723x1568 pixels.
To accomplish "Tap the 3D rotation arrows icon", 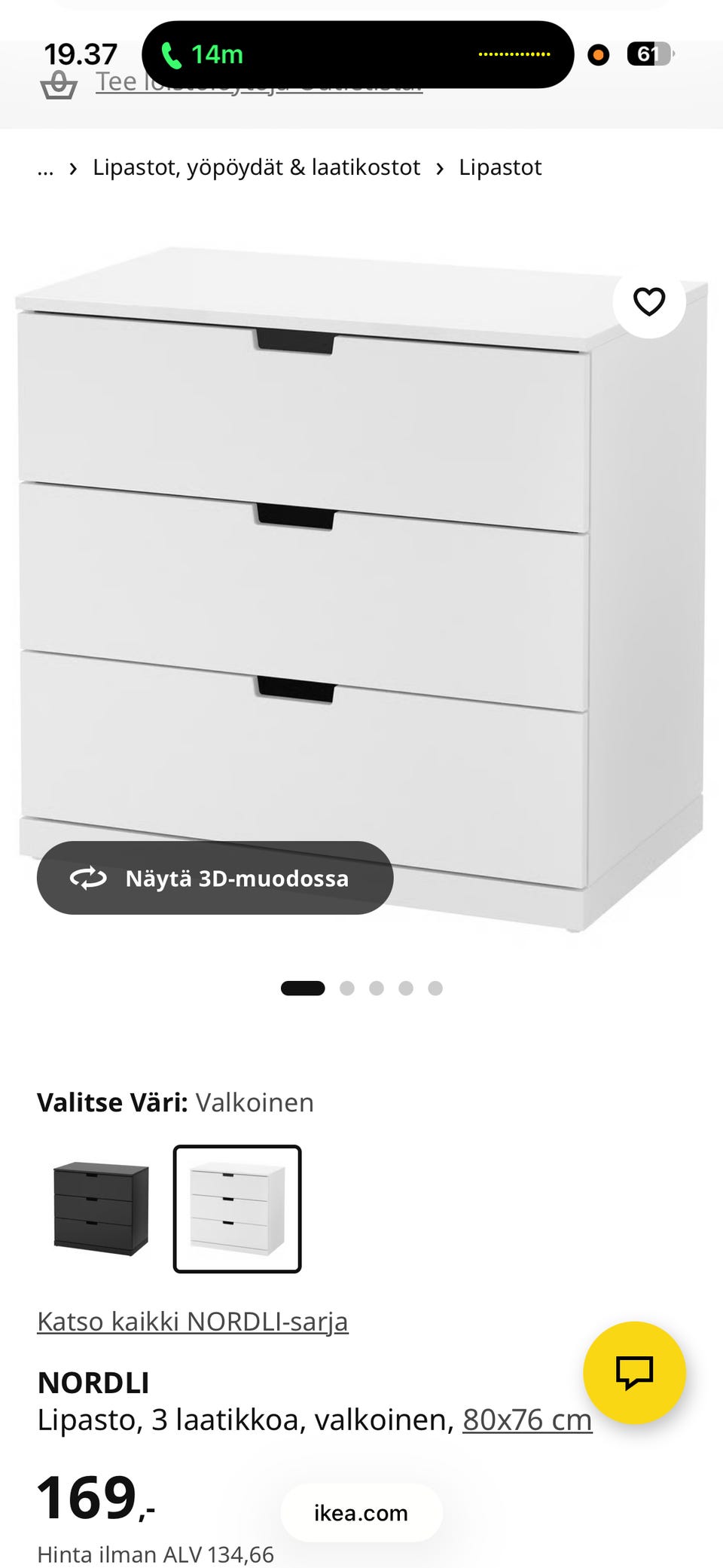I will point(88,878).
